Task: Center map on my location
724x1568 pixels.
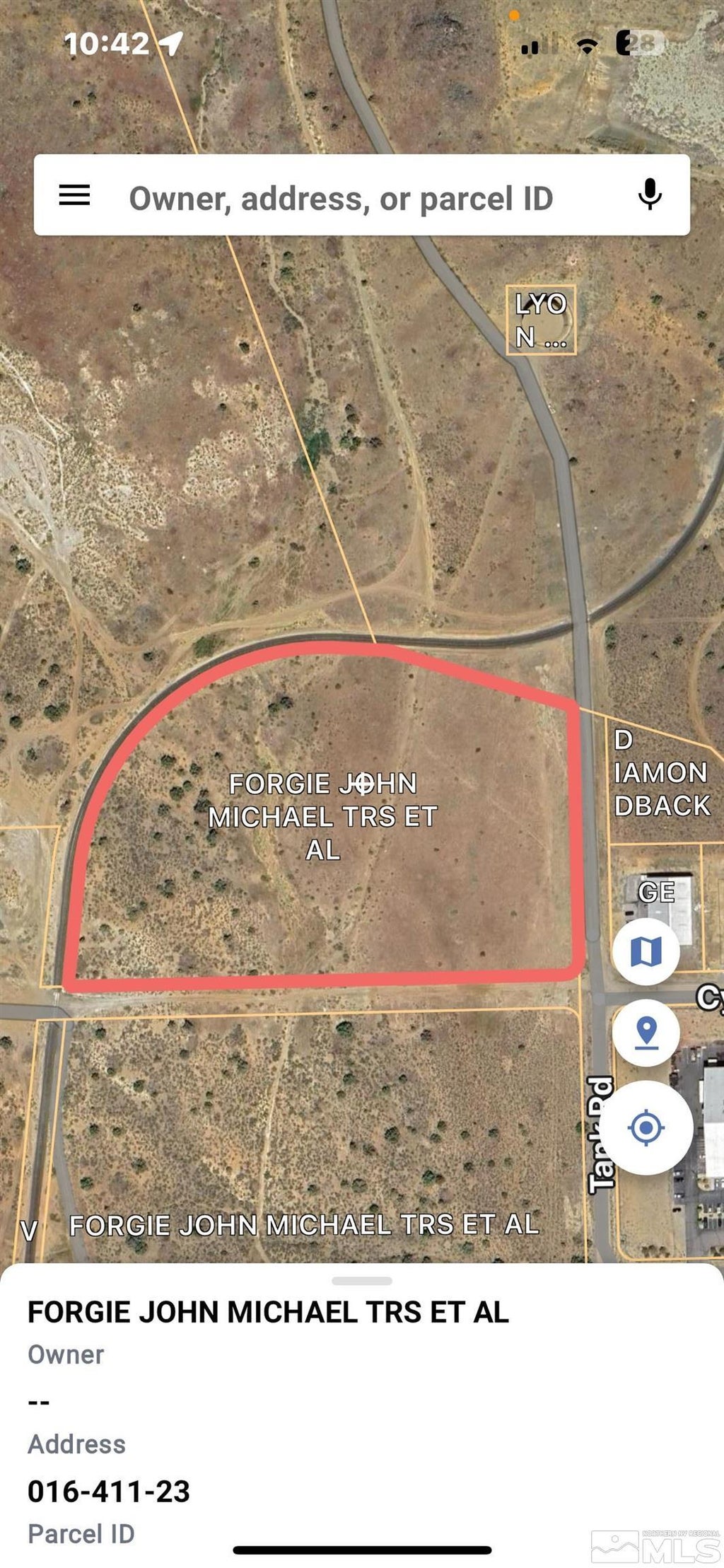Action: (x=646, y=1127)
